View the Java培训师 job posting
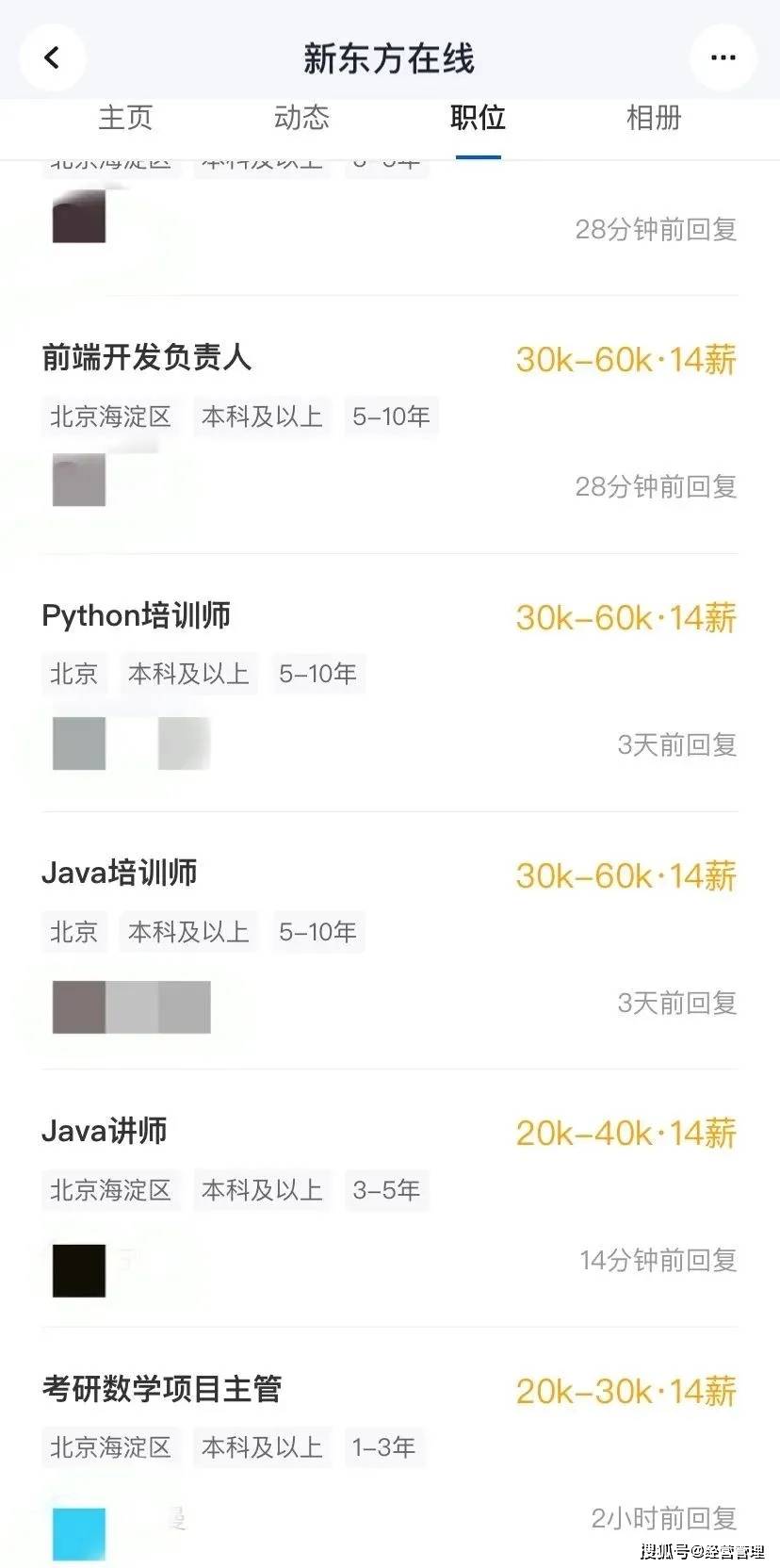Image resolution: width=780 pixels, height=1568 pixels. click(120, 874)
